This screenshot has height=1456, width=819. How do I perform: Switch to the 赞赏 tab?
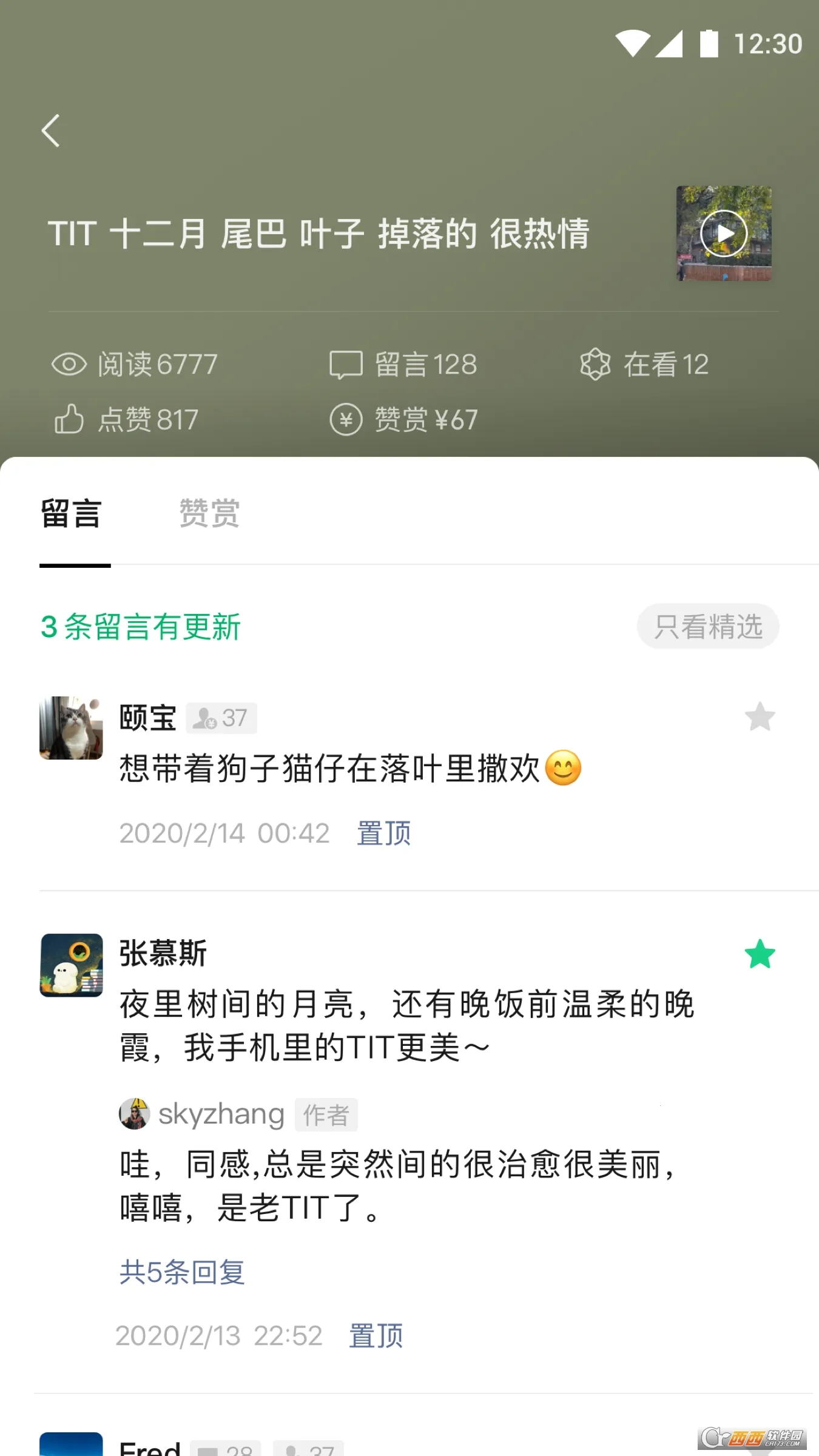pos(208,513)
